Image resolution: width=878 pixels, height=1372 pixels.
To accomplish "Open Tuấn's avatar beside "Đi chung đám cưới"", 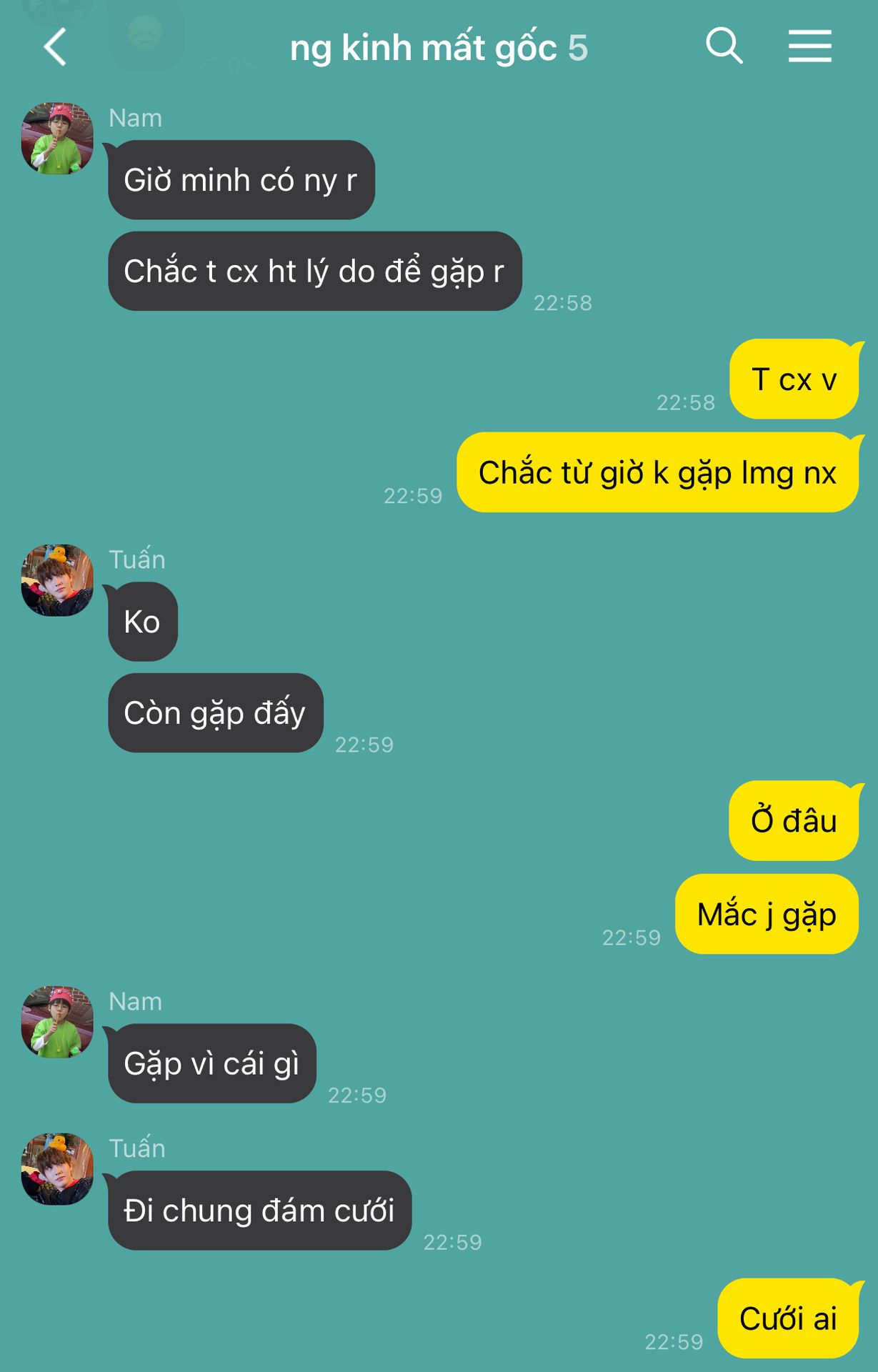I will tap(57, 1169).
